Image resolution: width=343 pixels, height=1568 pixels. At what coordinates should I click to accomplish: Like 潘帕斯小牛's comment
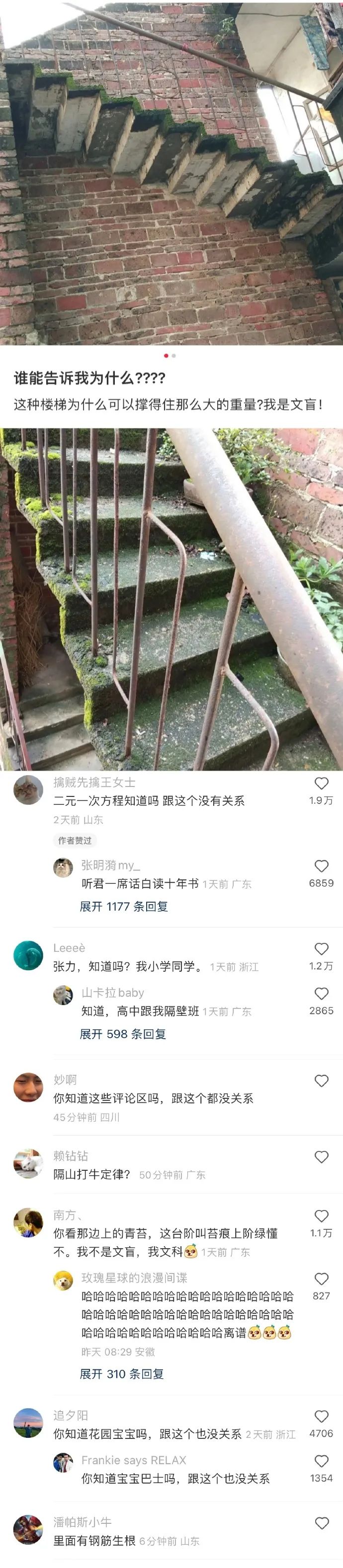click(x=321, y=1524)
